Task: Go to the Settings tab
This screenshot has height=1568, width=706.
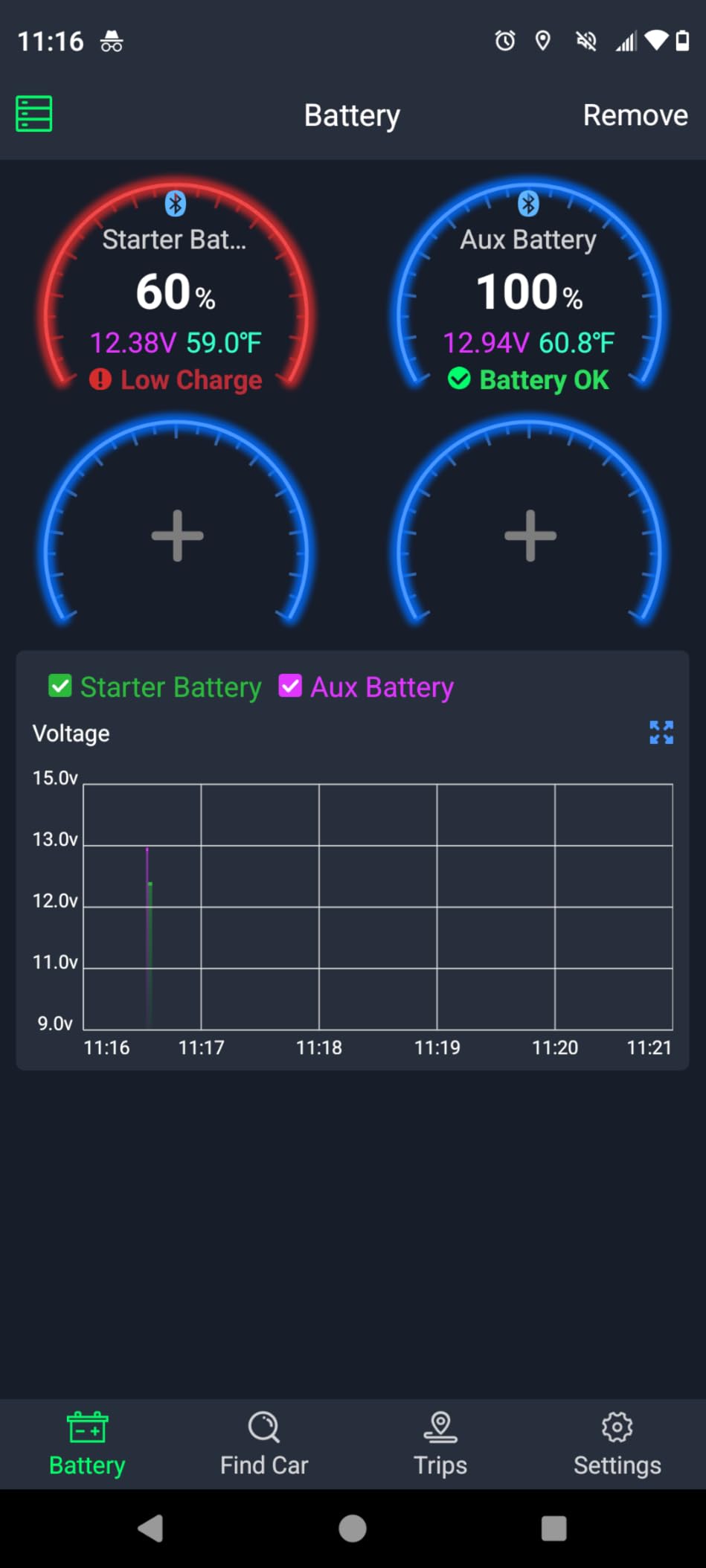Action: point(617,1444)
